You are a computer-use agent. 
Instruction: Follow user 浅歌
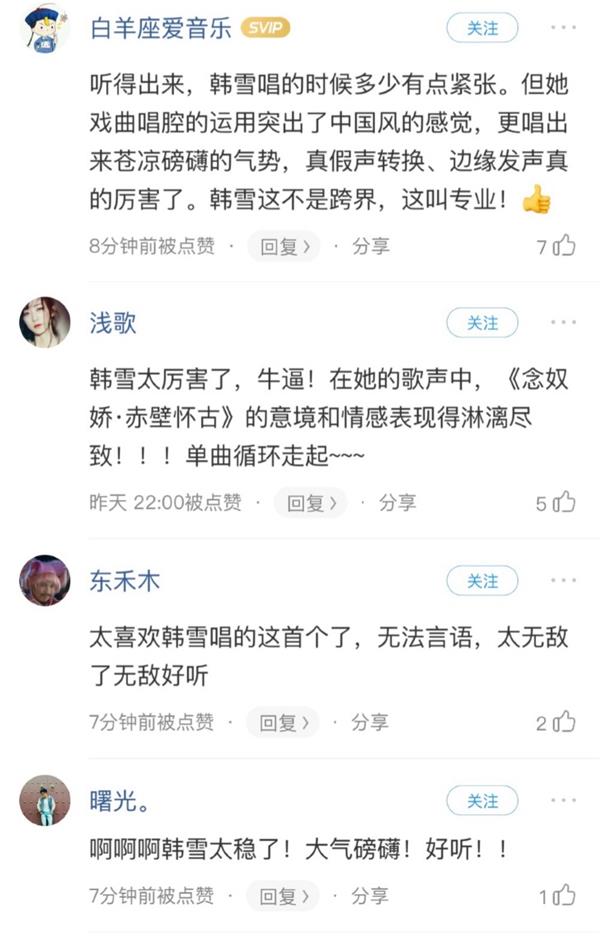point(482,323)
